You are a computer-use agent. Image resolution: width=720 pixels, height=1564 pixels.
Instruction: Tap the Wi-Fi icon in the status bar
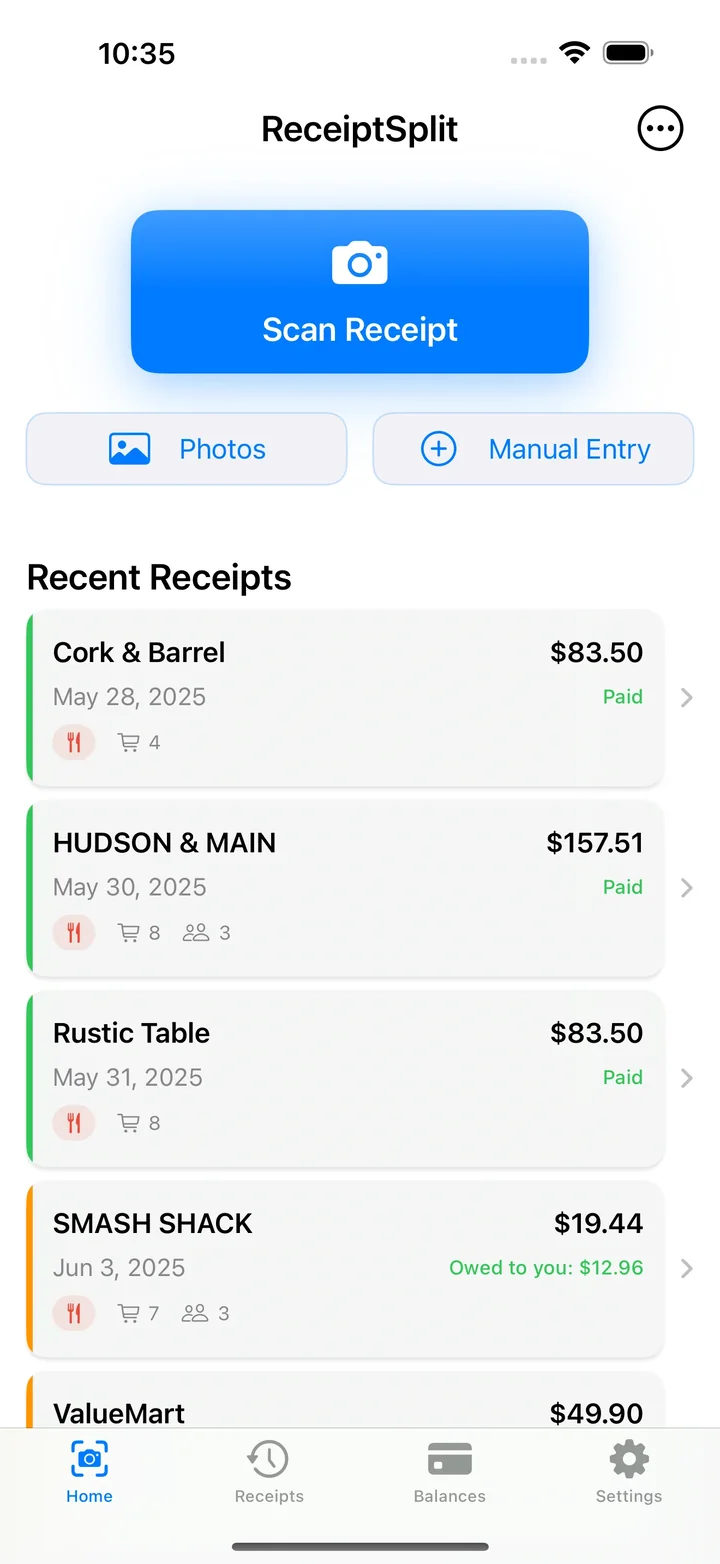[574, 53]
